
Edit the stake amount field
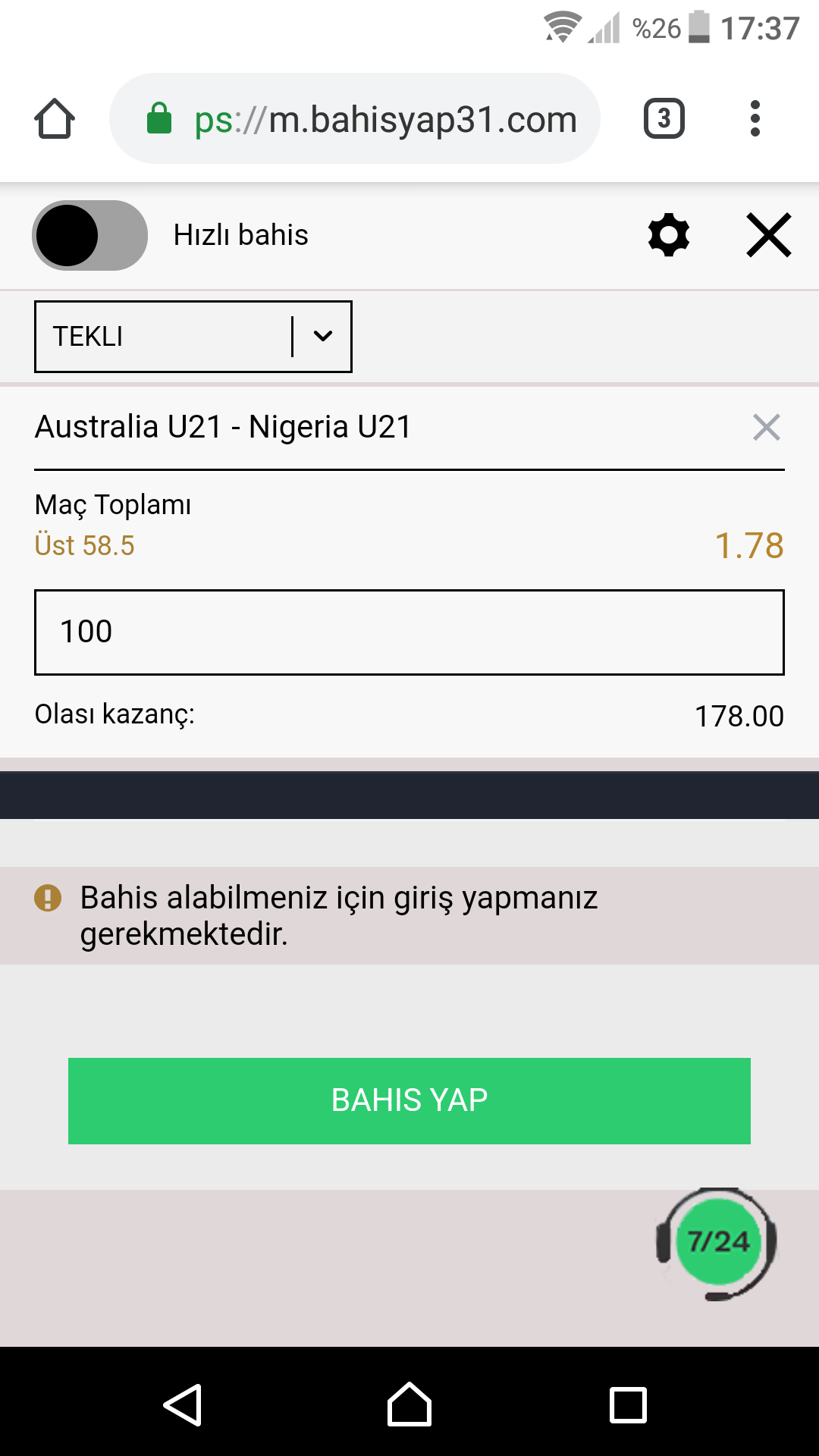[409, 632]
